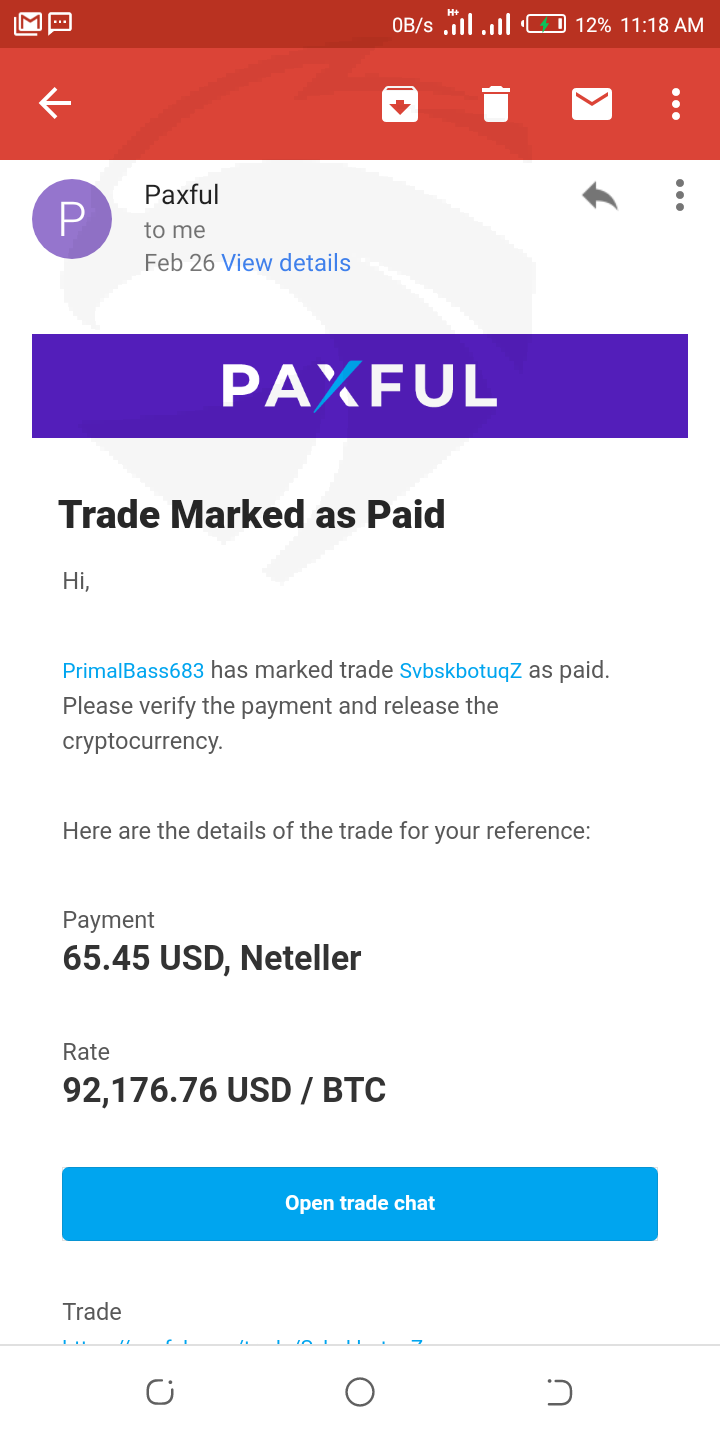Open message options beside reply arrow
This screenshot has width=720, height=1440.
tap(680, 195)
